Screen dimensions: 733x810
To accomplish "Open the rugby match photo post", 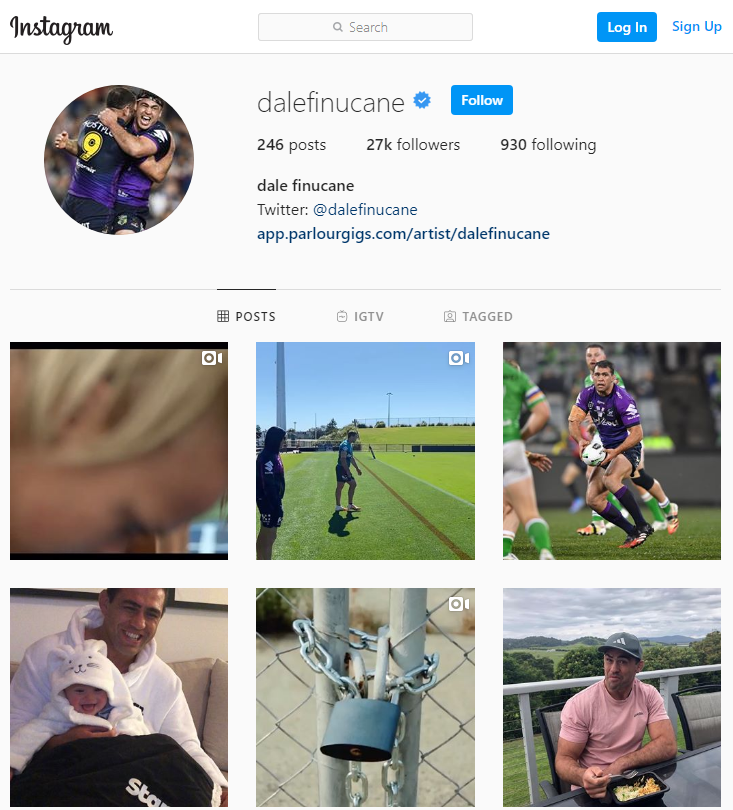I will [x=611, y=451].
